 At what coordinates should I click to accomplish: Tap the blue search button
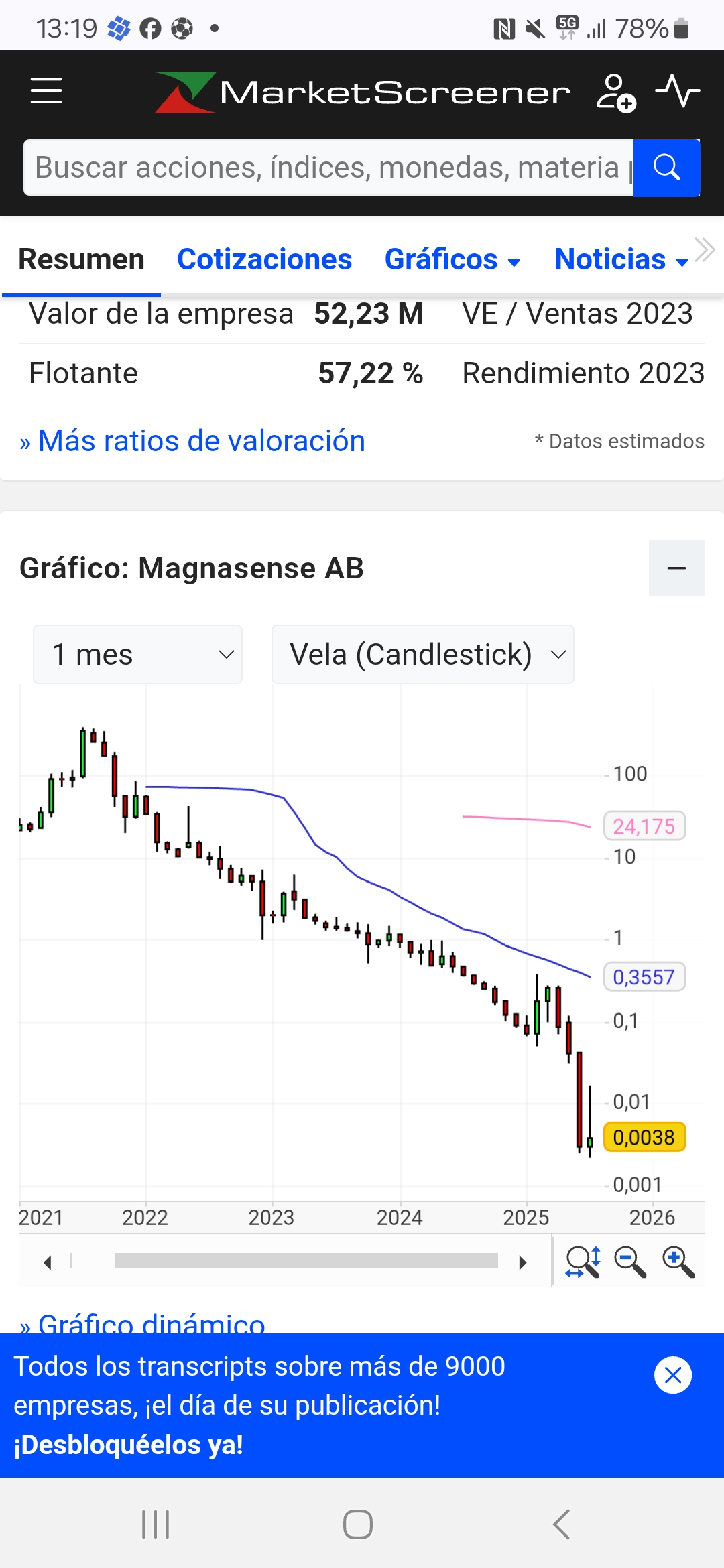(x=667, y=168)
